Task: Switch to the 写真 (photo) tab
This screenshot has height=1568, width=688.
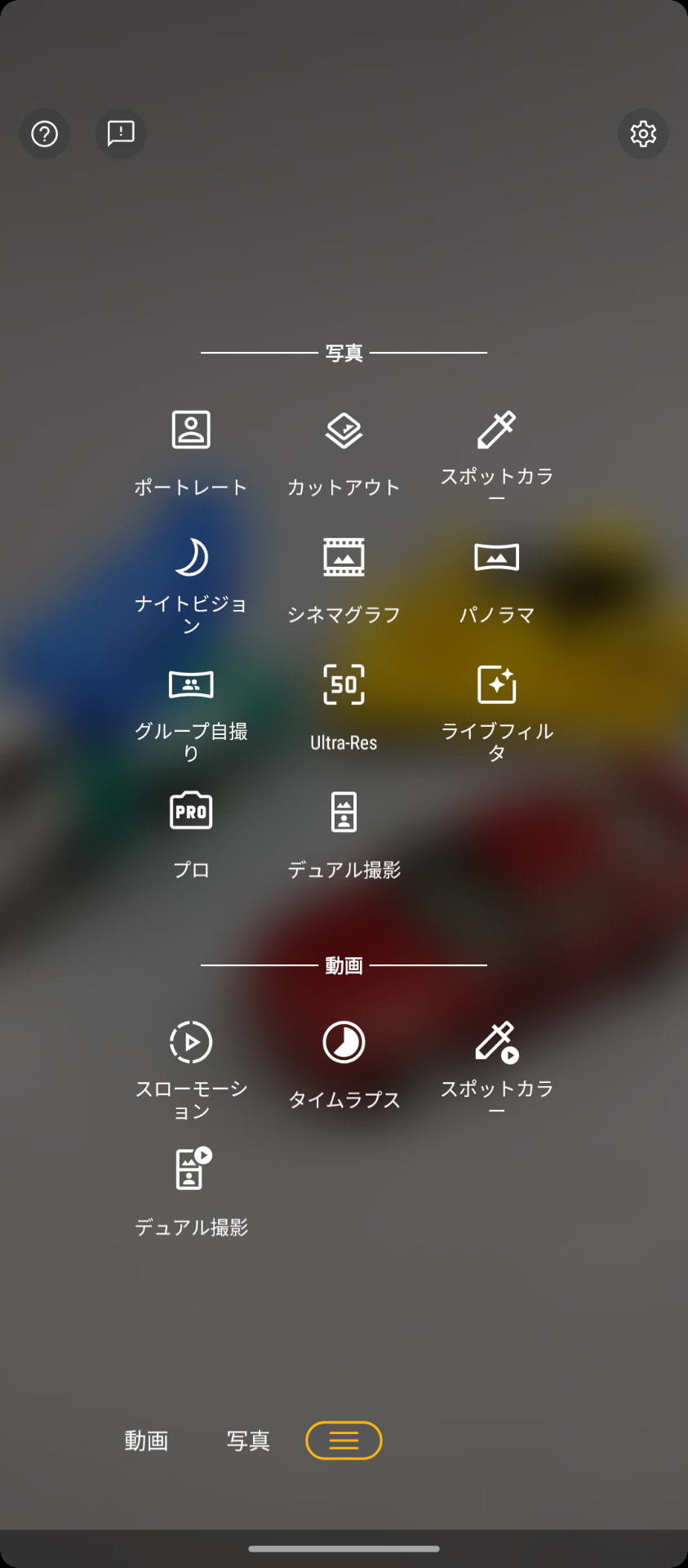Action: 250,1440
